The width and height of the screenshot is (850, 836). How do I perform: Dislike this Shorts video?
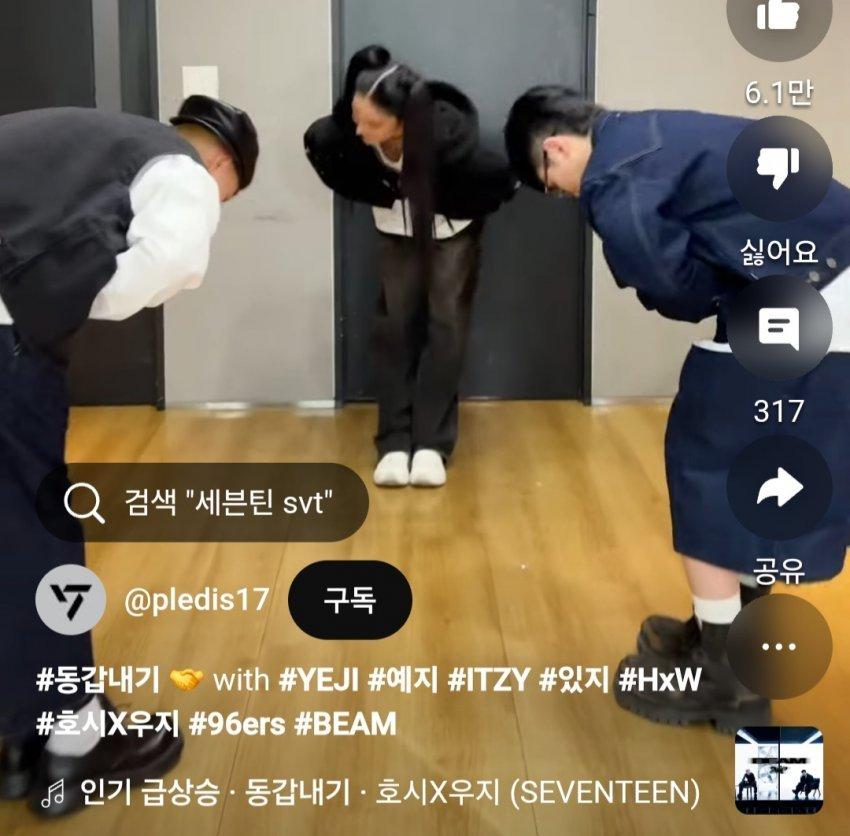point(778,168)
